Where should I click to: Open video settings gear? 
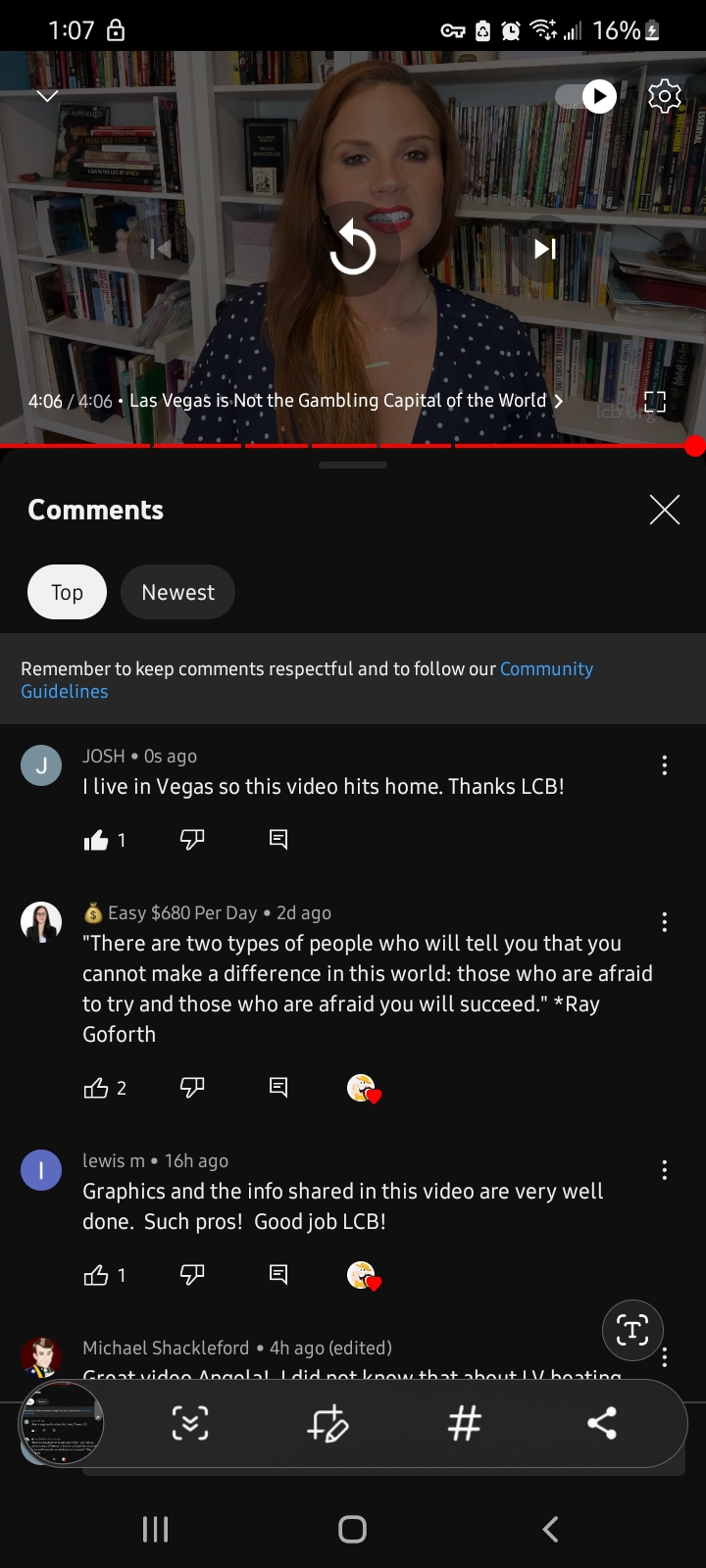tap(665, 96)
